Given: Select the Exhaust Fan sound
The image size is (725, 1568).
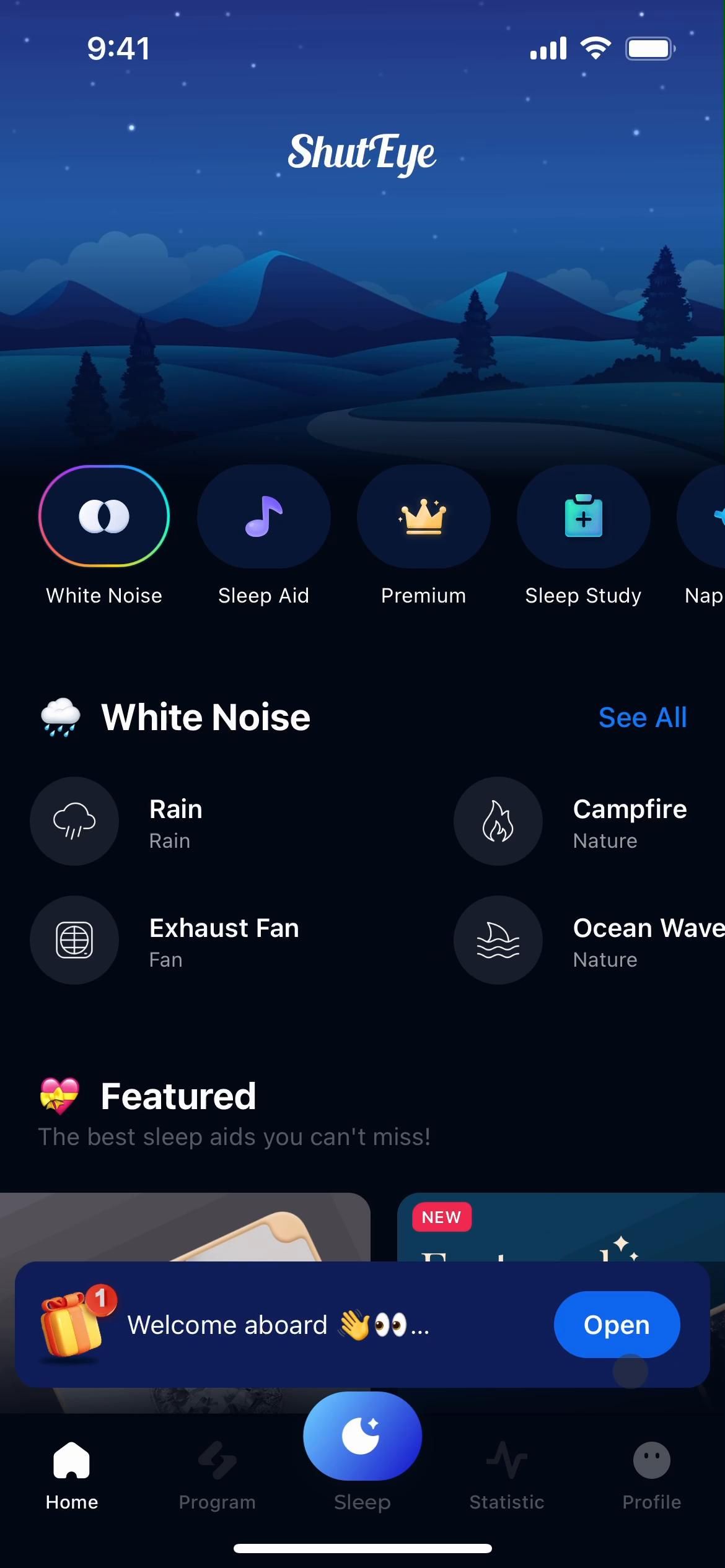Looking at the screenshot, I should (x=74, y=940).
